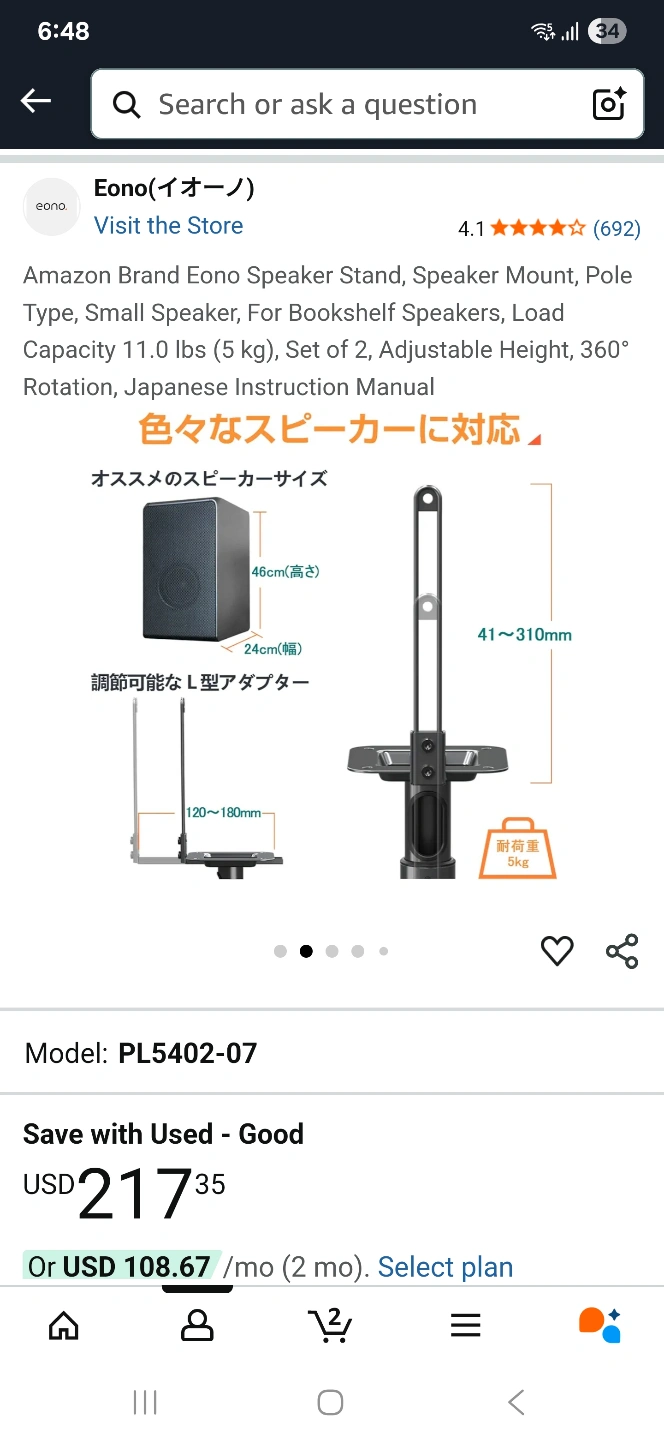Open the hamburger menu tab
This screenshot has width=664, height=1440.
click(465, 1326)
